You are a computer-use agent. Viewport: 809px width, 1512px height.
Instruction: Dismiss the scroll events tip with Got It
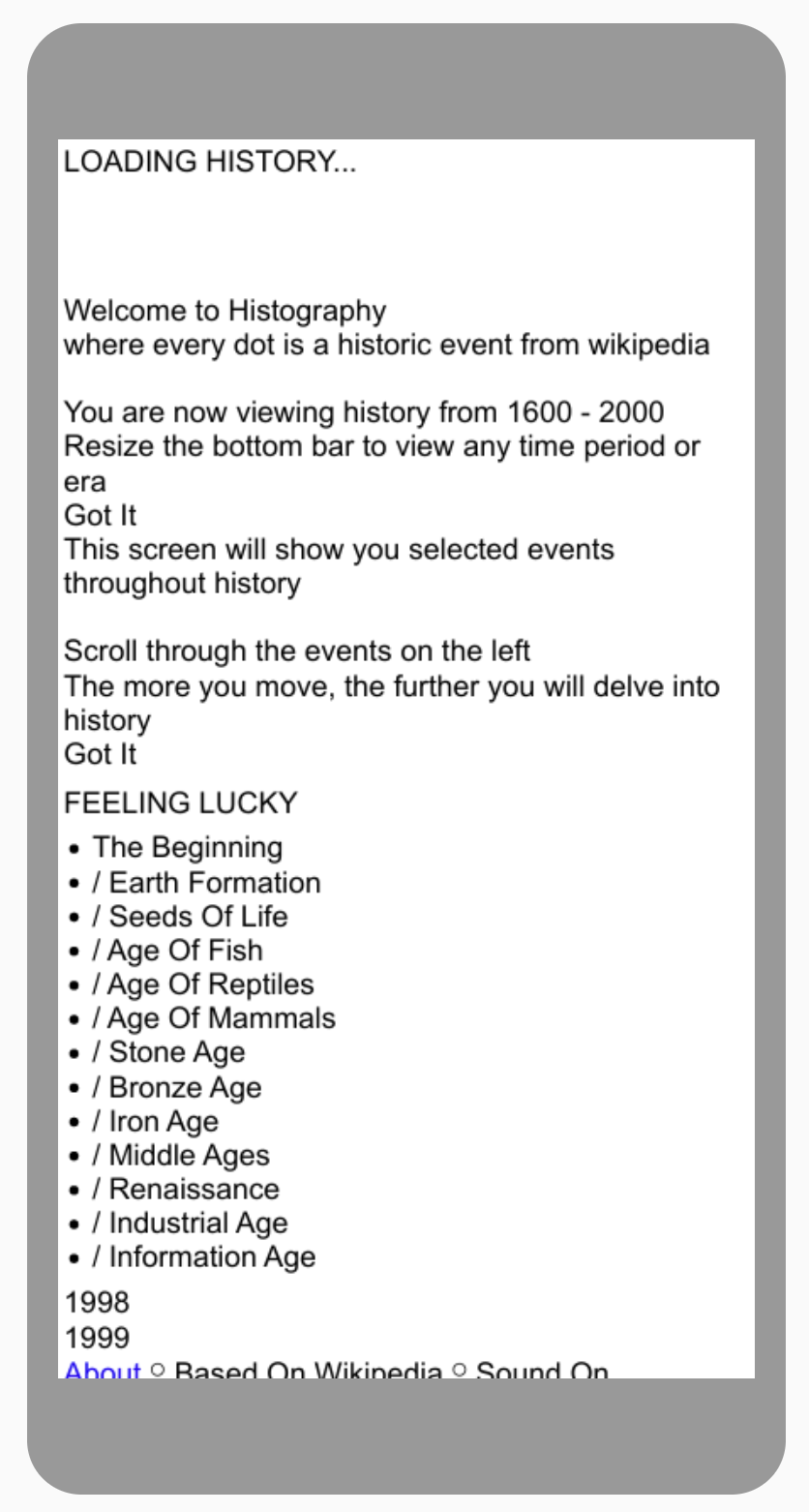point(100,754)
